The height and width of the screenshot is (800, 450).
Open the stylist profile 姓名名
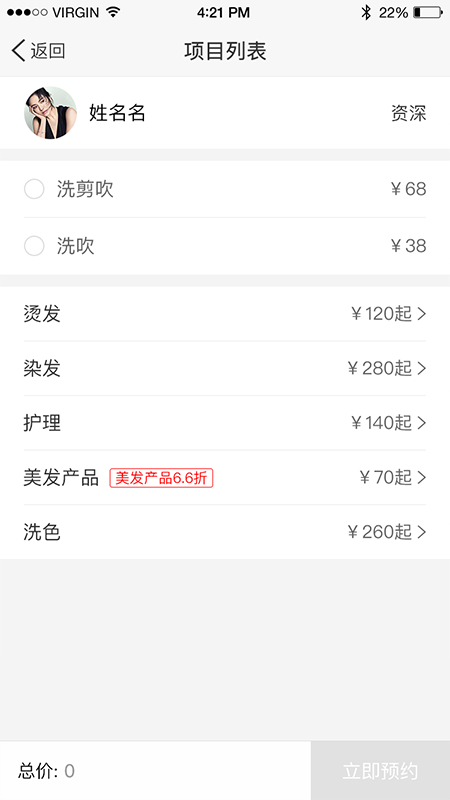(x=225, y=113)
